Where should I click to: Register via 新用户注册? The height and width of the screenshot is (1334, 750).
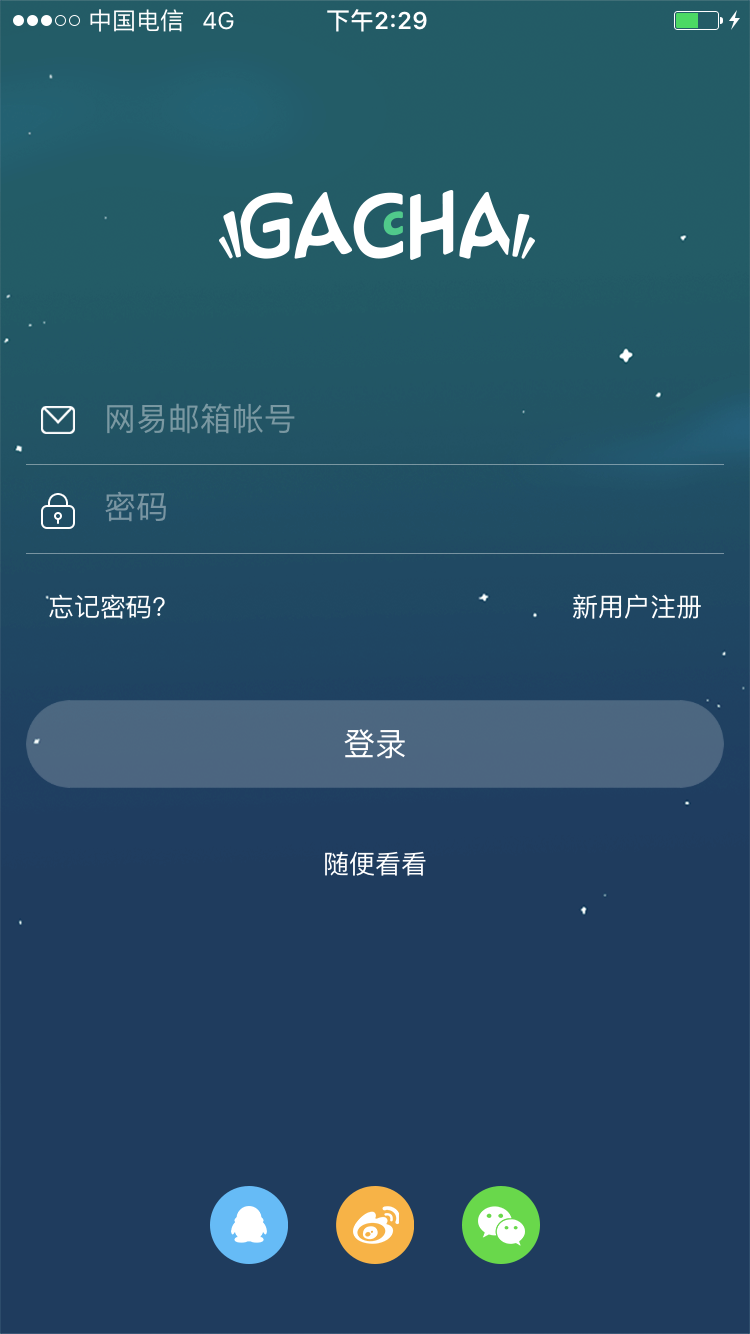636,607
